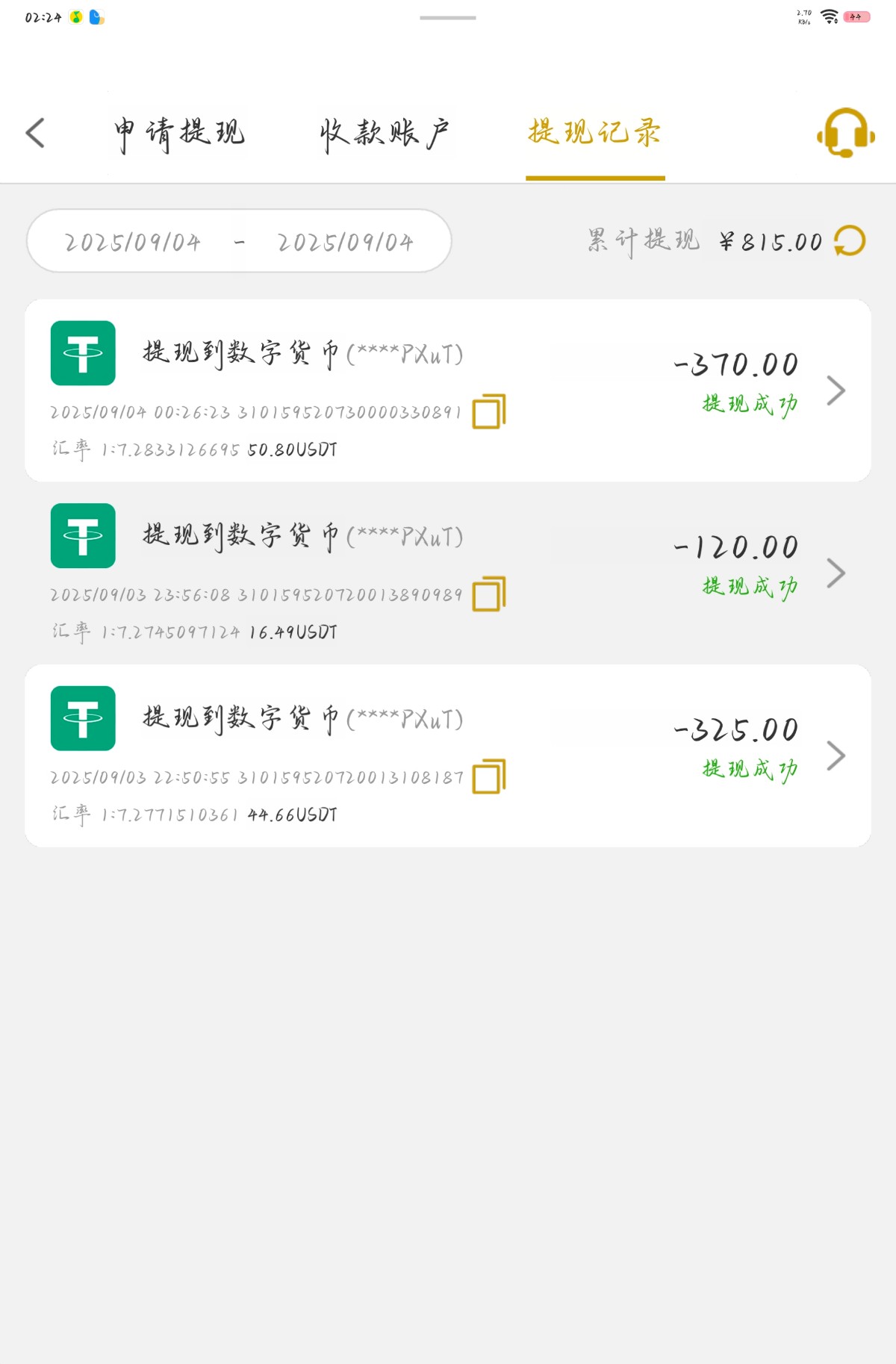This screenshot has width=896, height=1364.
Task: Switch to the 收款账户 tab
Action: tap(385, 134)
